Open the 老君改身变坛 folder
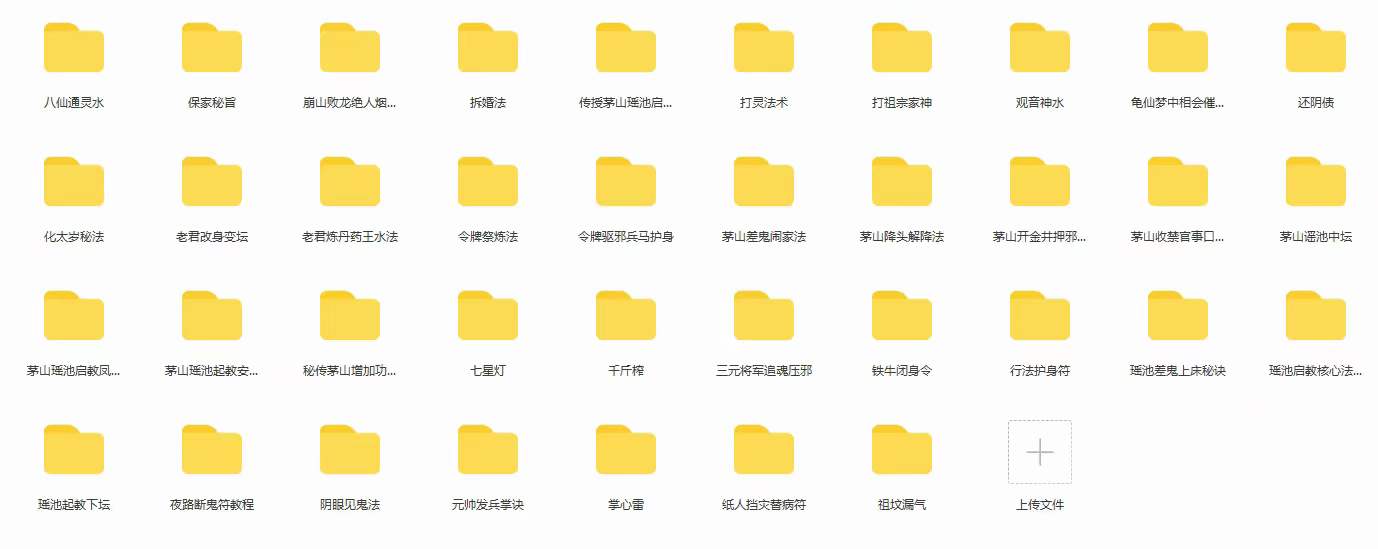Image resolution: width=1378 pixels, height=549 pixels. coord(212,182)
